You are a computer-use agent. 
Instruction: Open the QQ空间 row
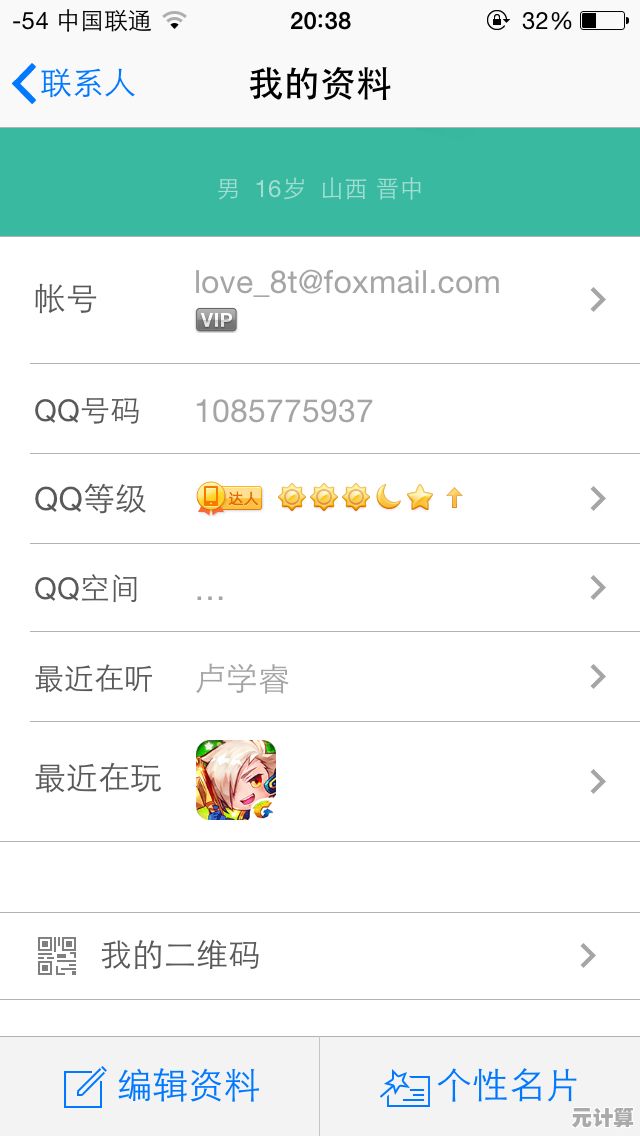click(320, 588)
